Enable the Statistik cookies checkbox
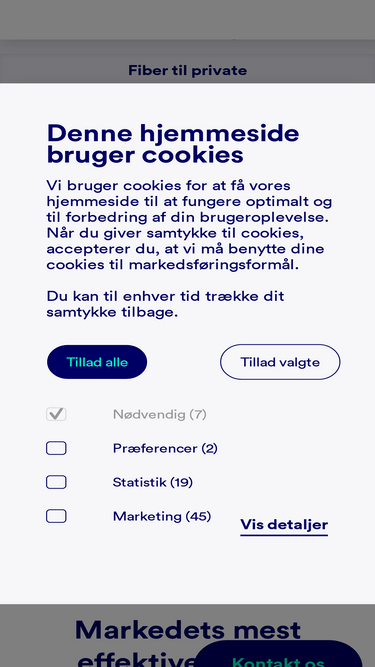The width and height of the screenshot is (375, 667). (x=56, y=482)
